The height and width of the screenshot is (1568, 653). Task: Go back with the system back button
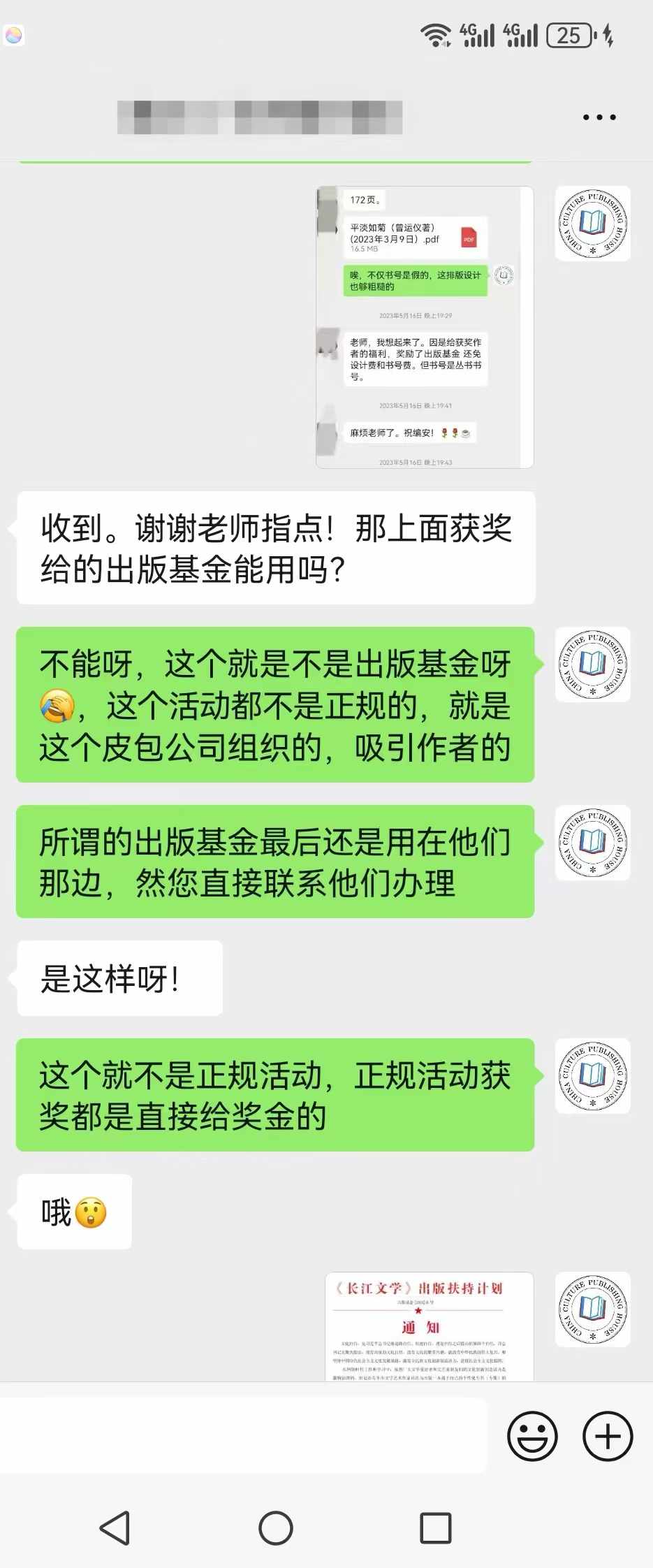pyautogui.click(x=115, y=1528)
